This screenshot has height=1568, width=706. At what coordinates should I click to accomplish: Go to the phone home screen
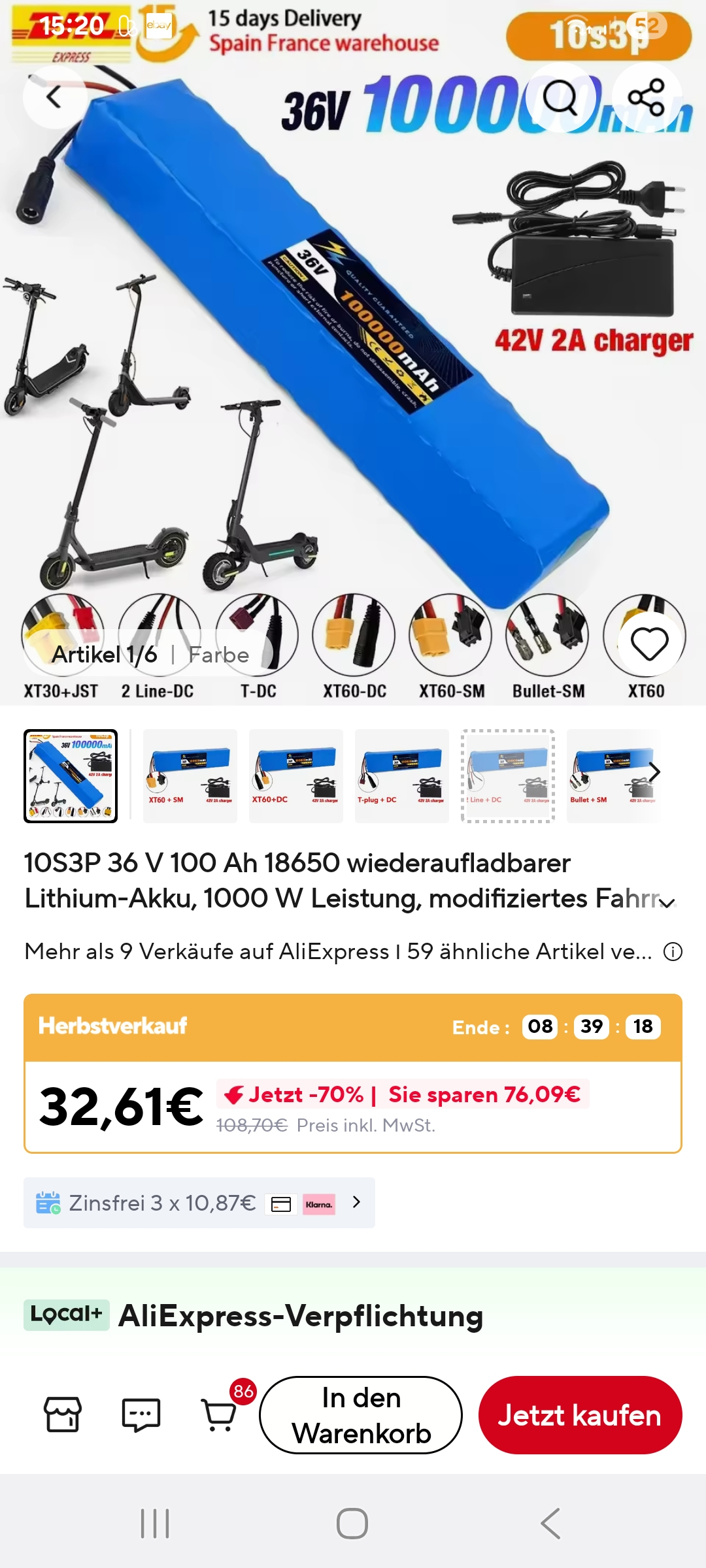click(352, 1524)
